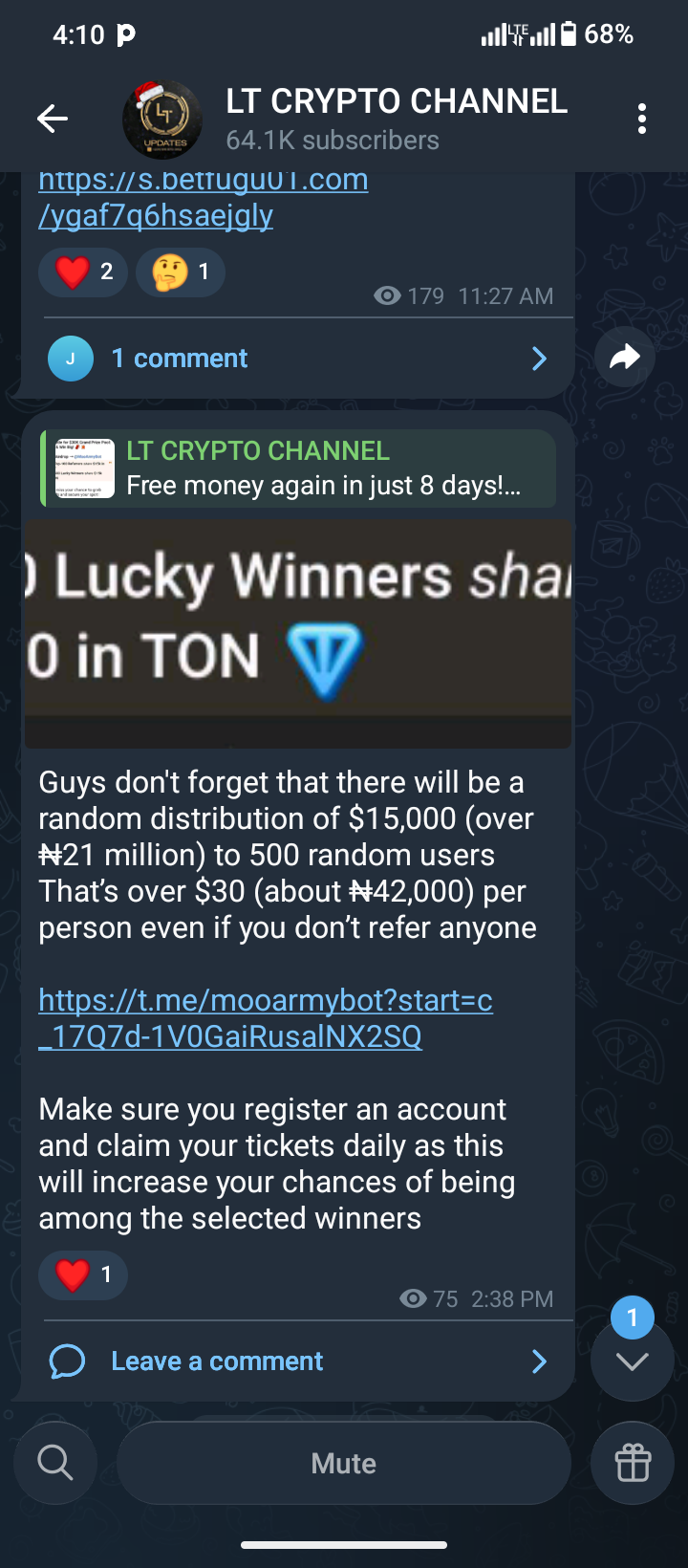The height and width of the screenshot is (1568, 688).
Task: Tap the thinking face reaction
Action: click(181, 272)
